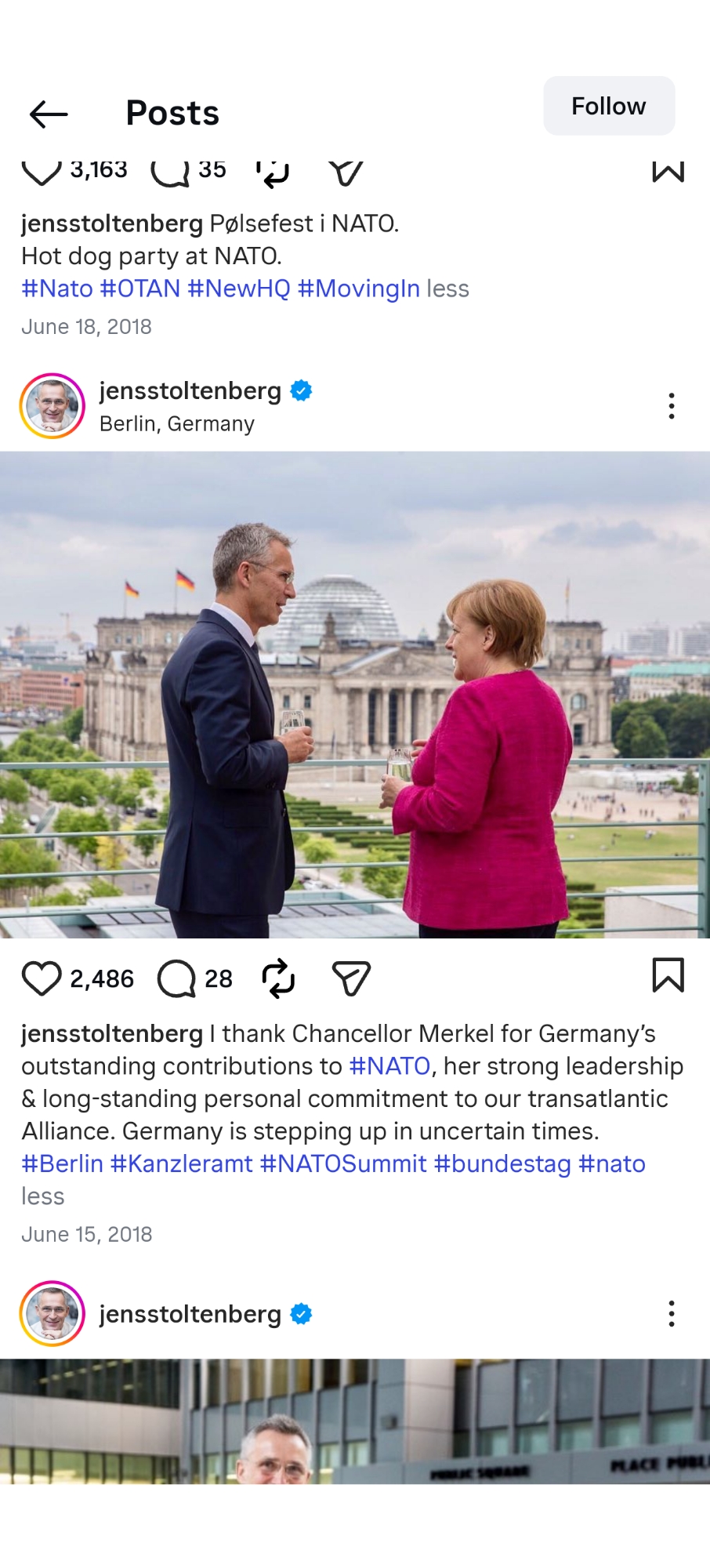This screenshot has width=710, height=1568.
Task: Like the Chancellor Merkel post
Action: [x=41, y=978]
